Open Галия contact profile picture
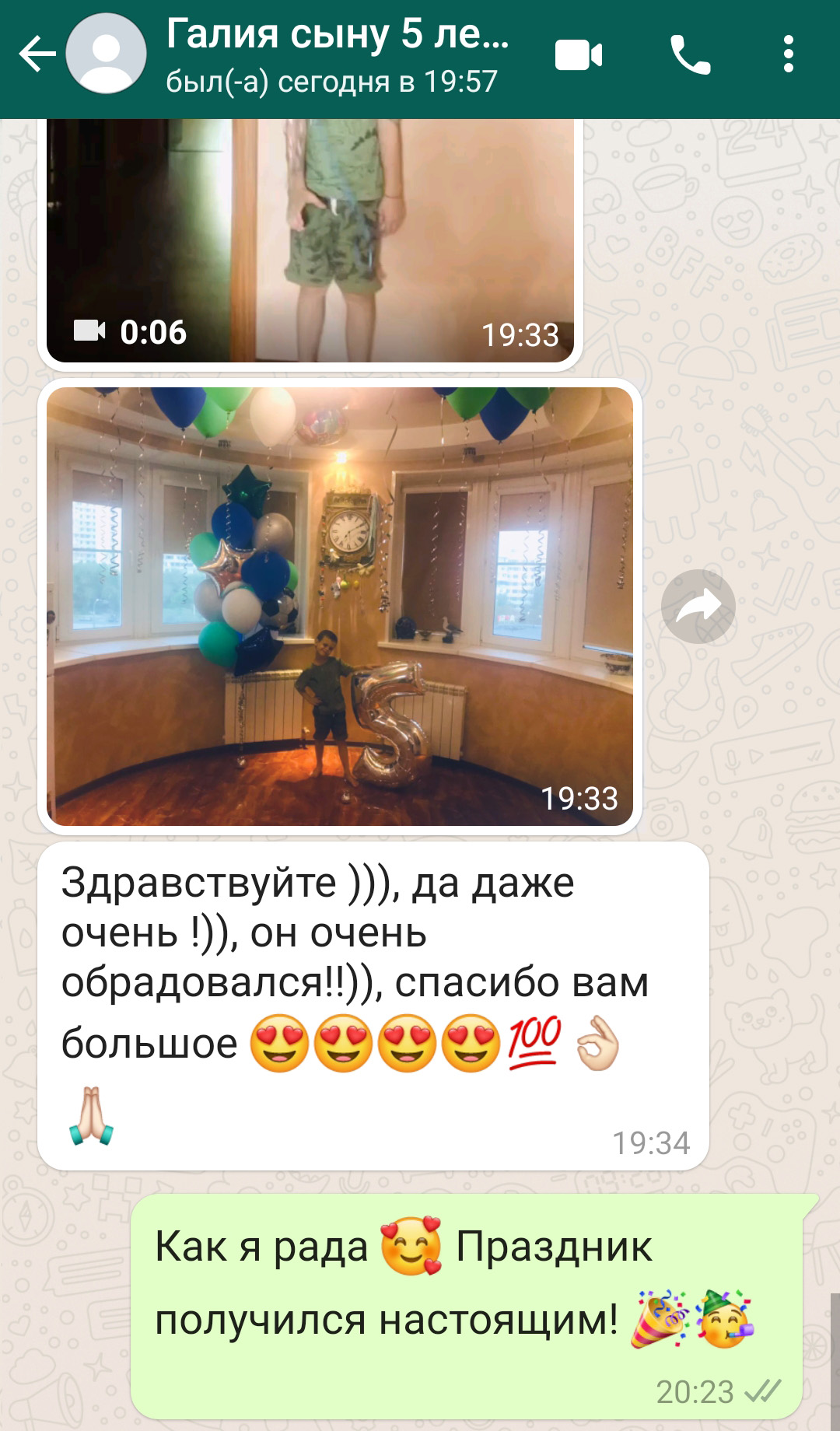 click(106, 54)
